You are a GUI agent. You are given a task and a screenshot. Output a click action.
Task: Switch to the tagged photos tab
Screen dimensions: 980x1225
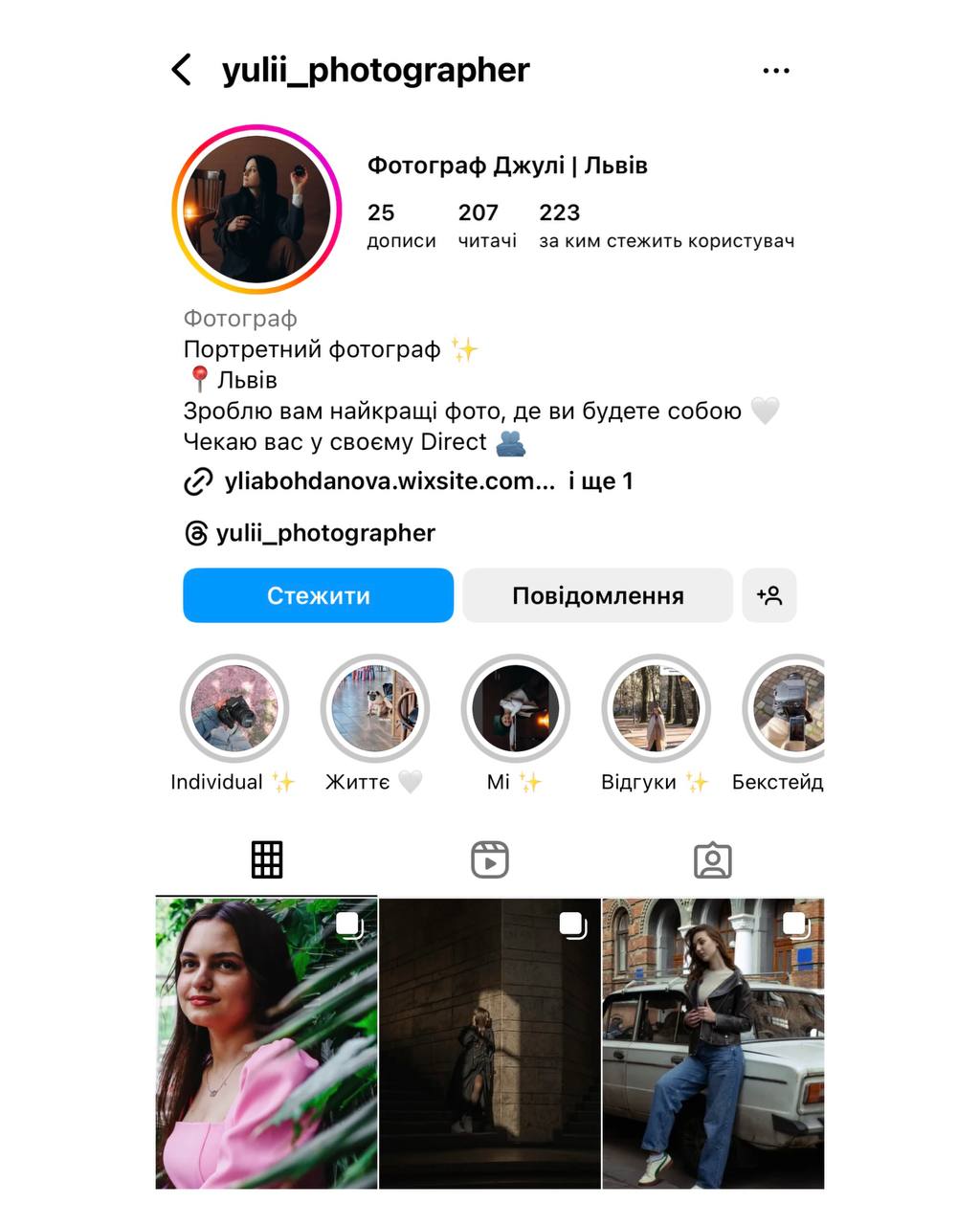tap(712, 859)
